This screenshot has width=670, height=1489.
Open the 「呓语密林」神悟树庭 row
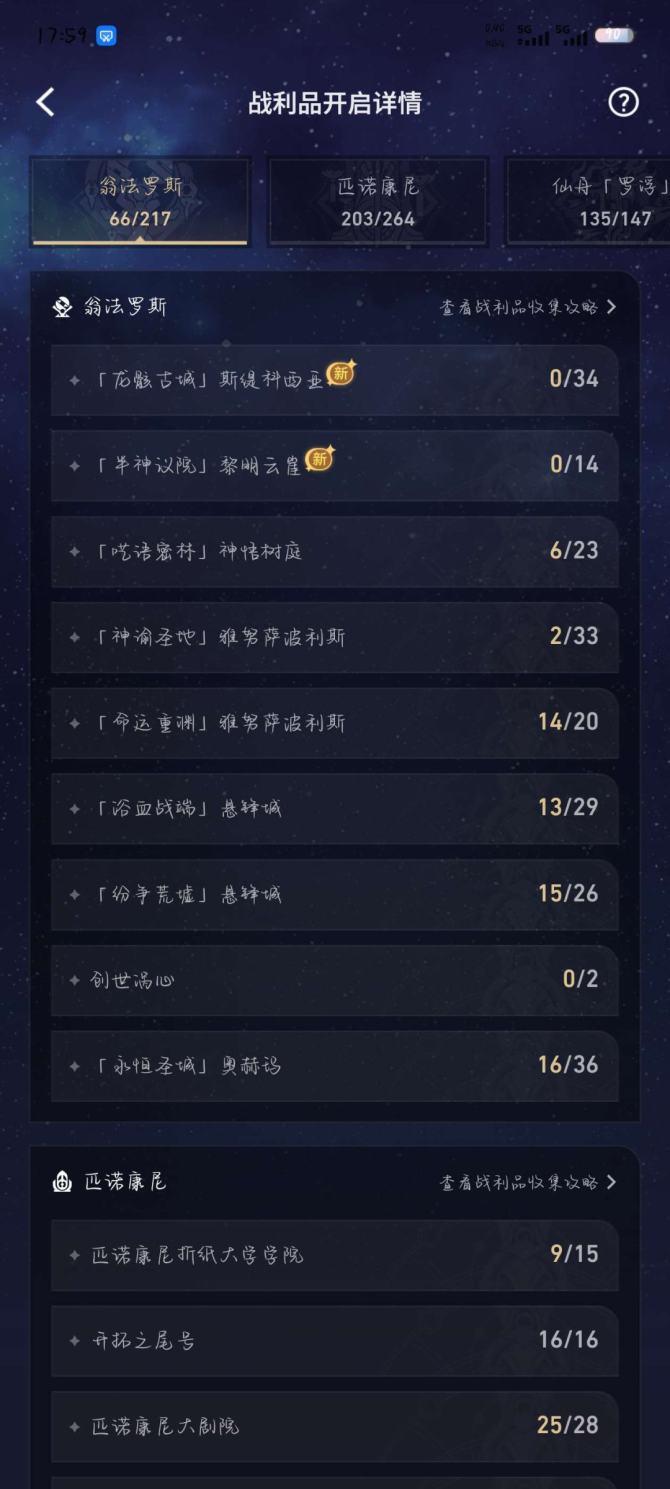(334, 551)
